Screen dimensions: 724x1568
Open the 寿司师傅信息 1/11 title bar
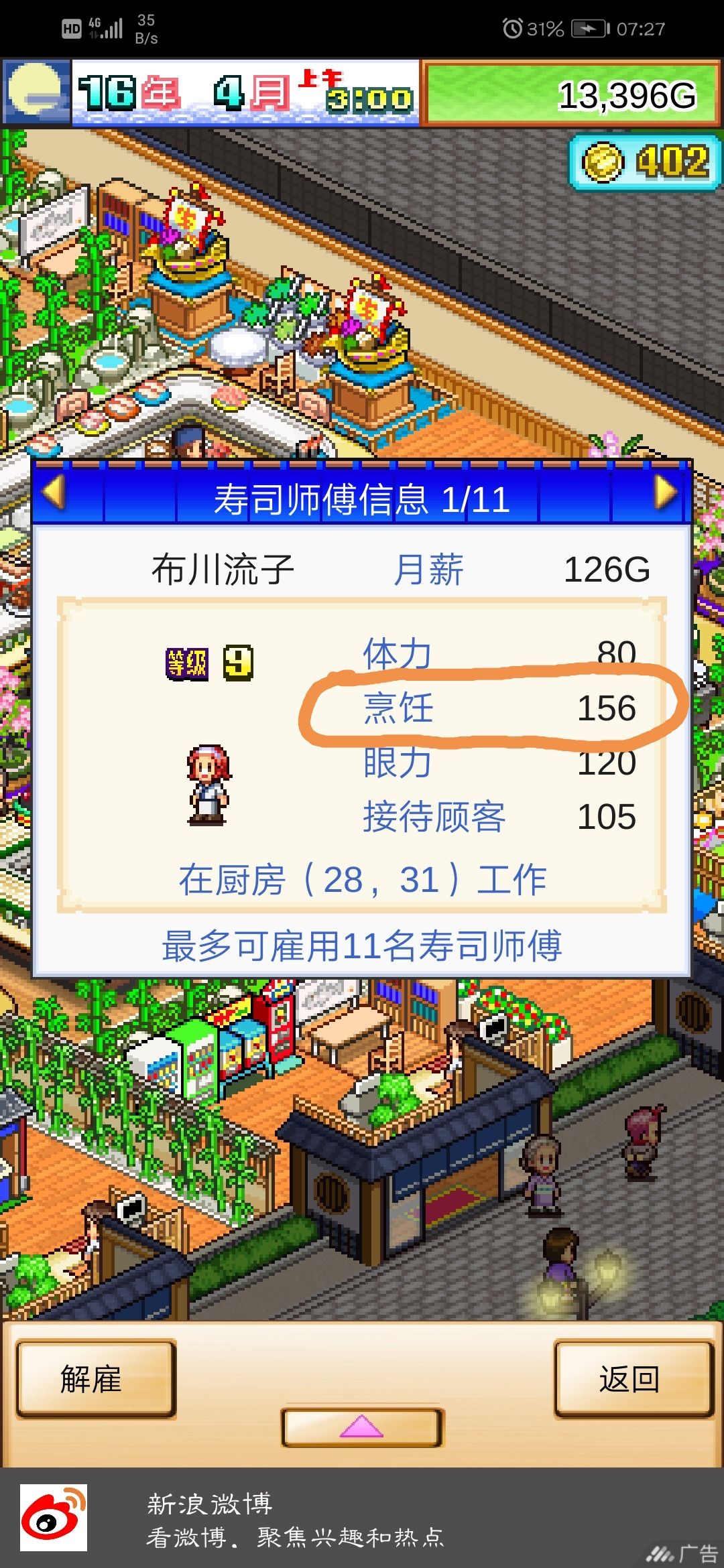362,499
